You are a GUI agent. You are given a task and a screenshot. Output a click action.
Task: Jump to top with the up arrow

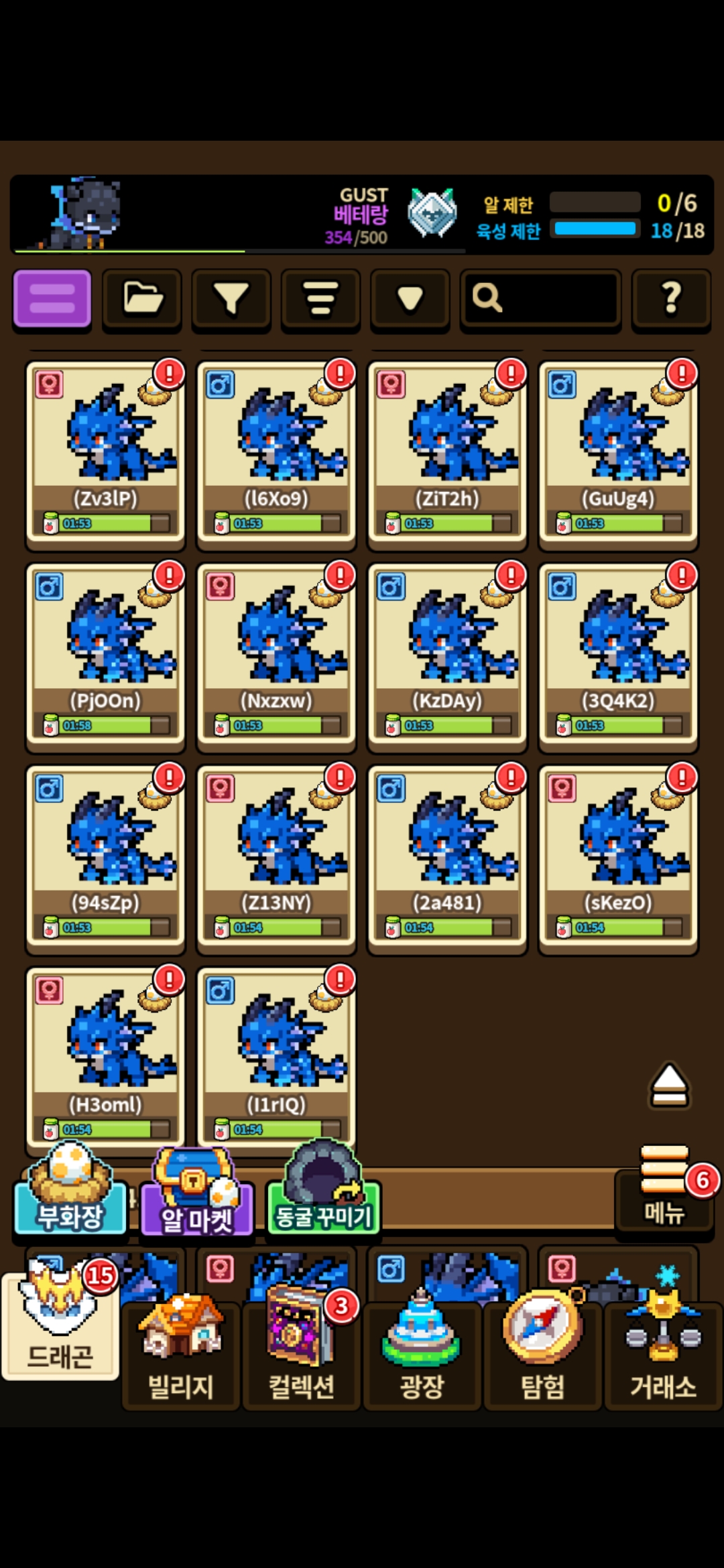[x=669, y=1084]
